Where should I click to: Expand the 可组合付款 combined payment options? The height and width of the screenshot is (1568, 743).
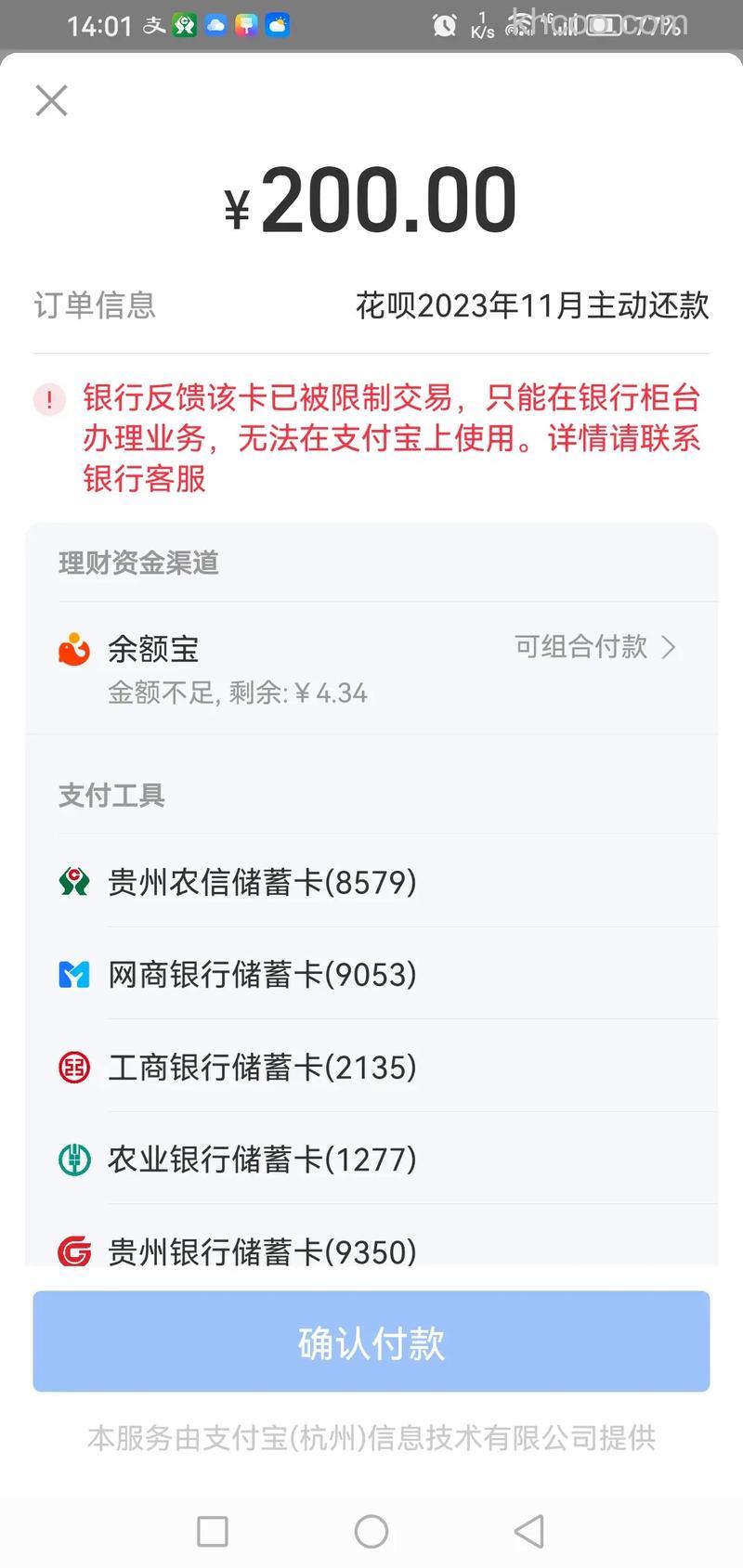coord(594,647)
